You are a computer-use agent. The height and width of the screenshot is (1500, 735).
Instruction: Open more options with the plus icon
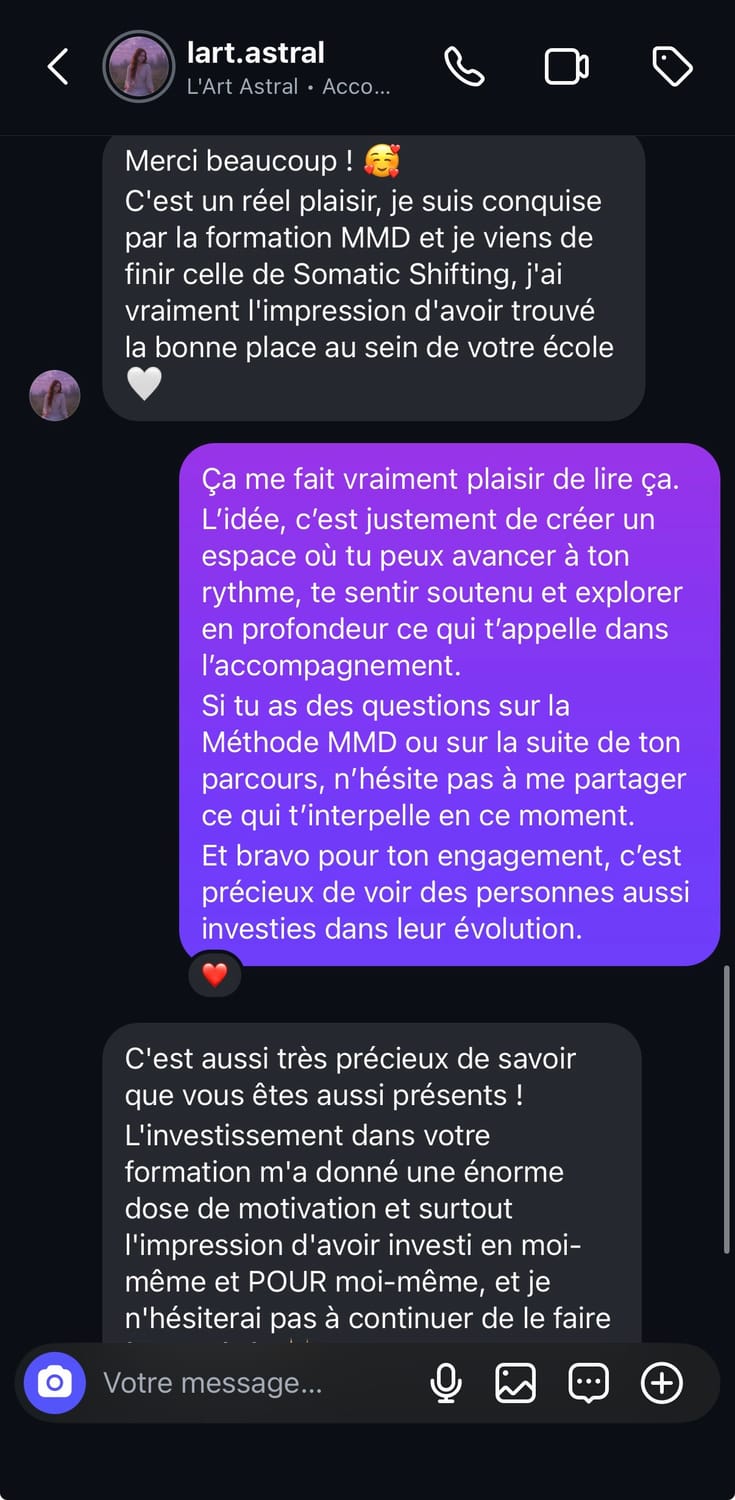pyautogui.click(x=661, y=1383)
